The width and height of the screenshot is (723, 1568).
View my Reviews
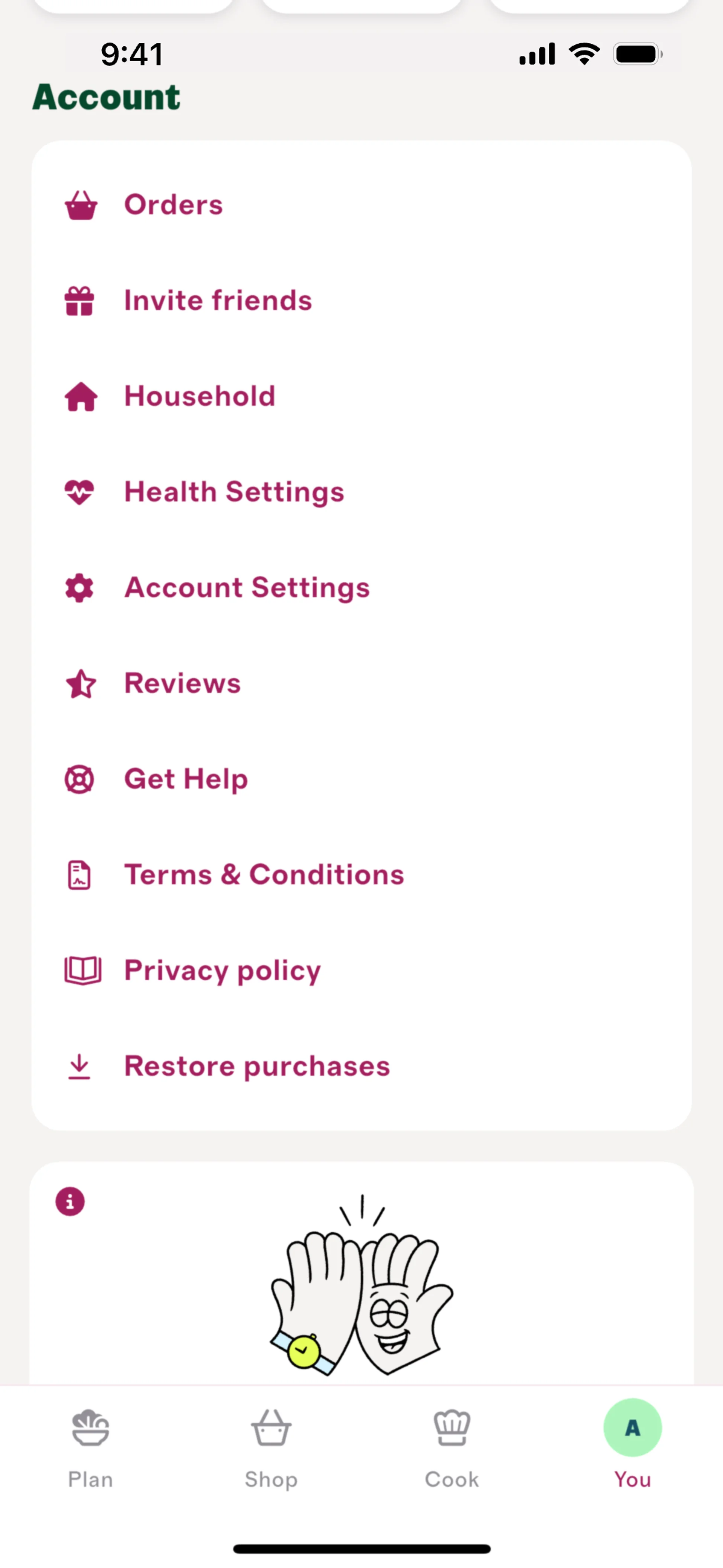pos(182,683)
